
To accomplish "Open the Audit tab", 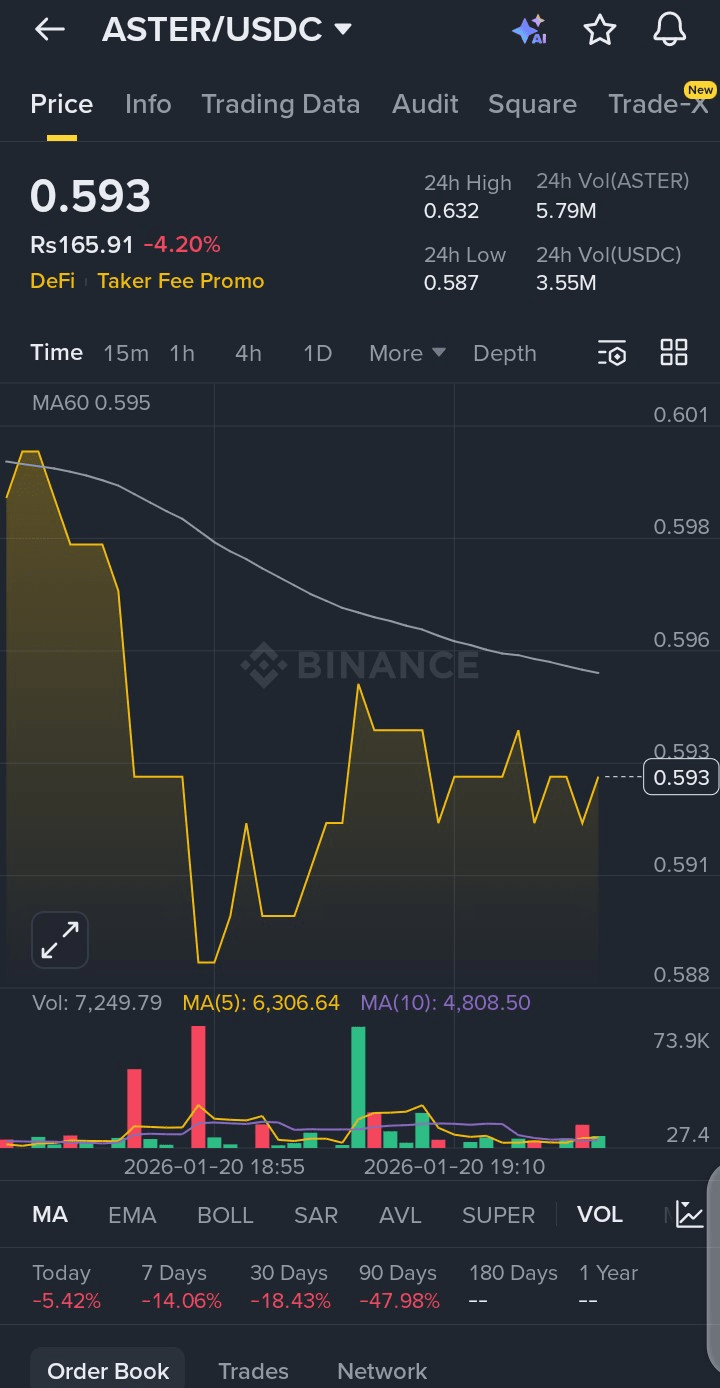I will point(425,104).
